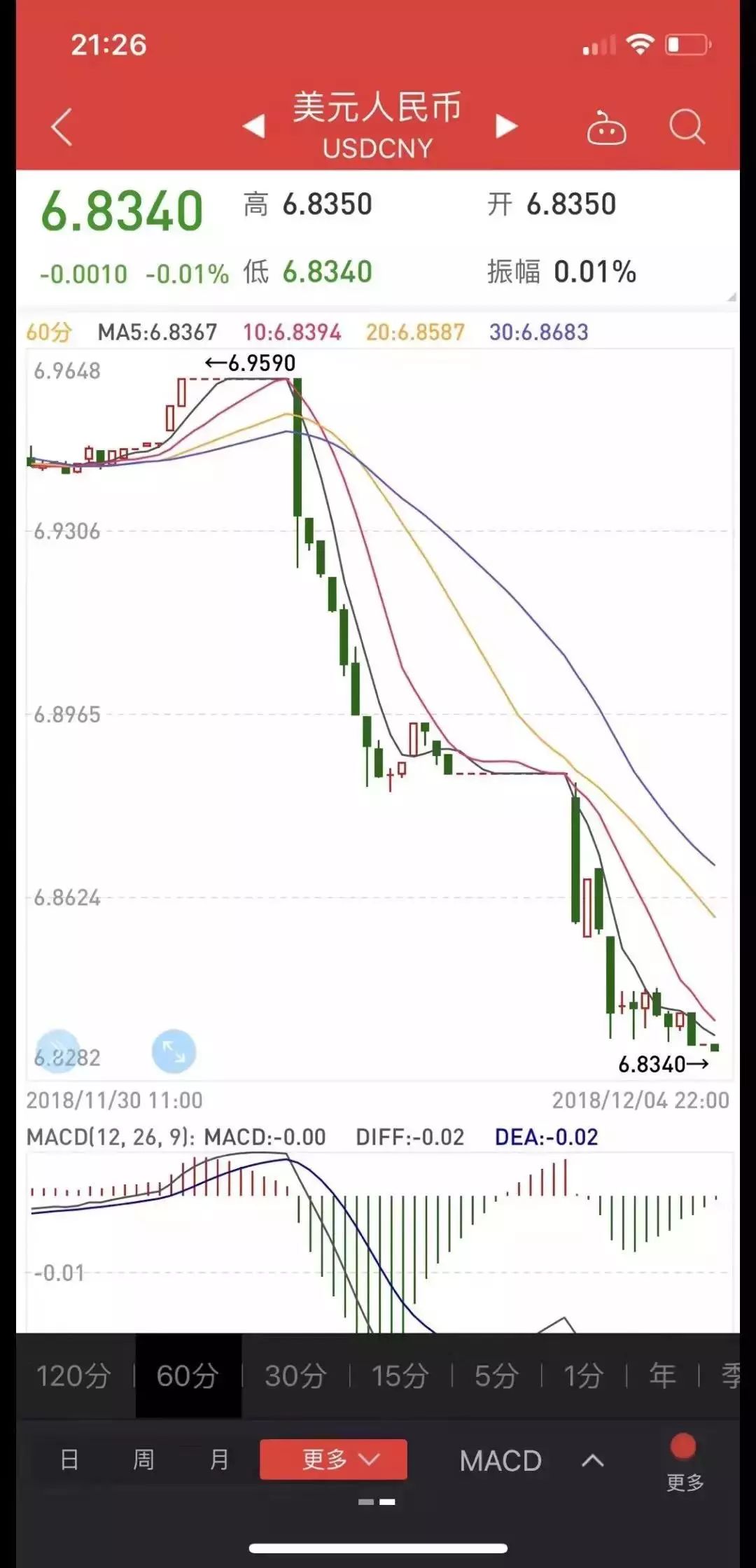
Task: Switch to the 15分 interval
Action: [x=400, y=1376]
